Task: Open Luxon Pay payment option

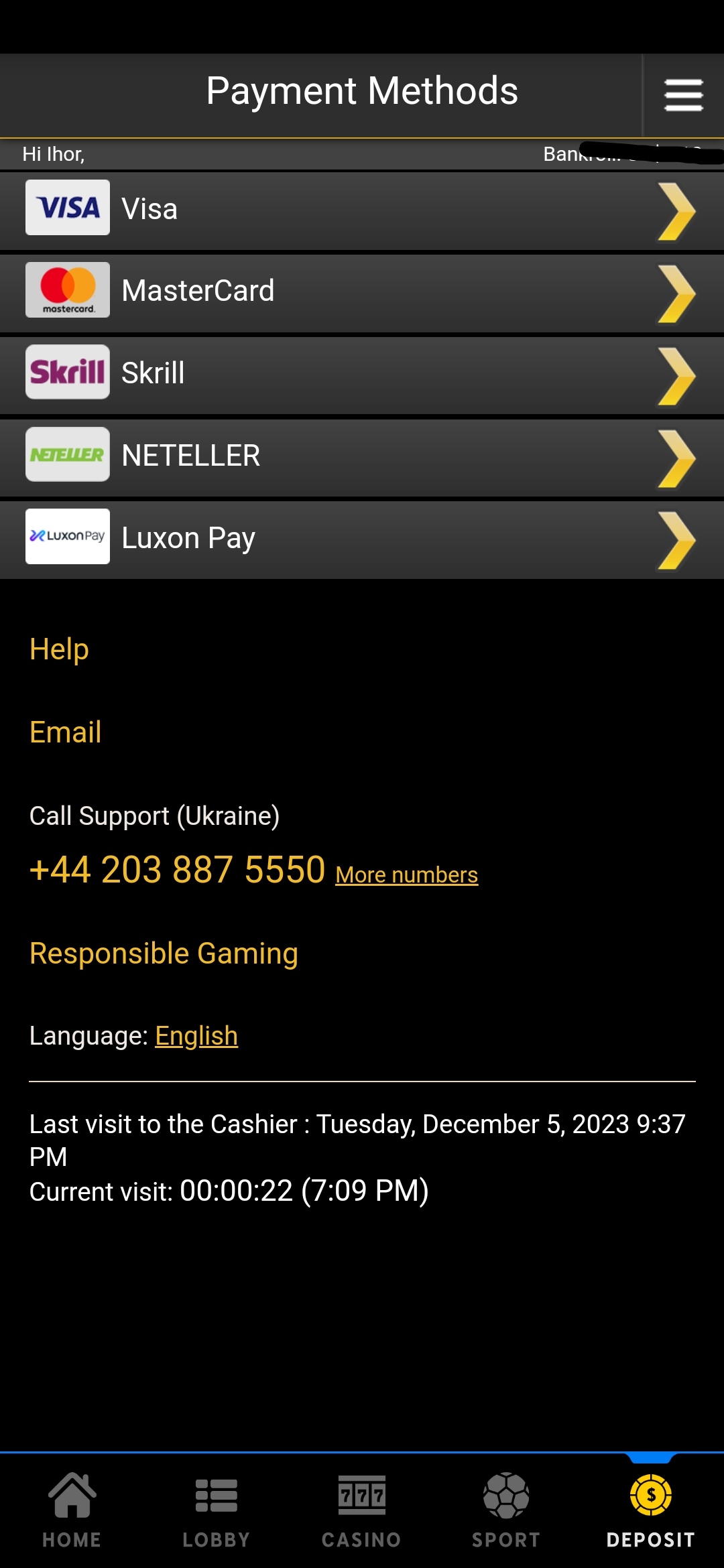Action: [362, 540]
